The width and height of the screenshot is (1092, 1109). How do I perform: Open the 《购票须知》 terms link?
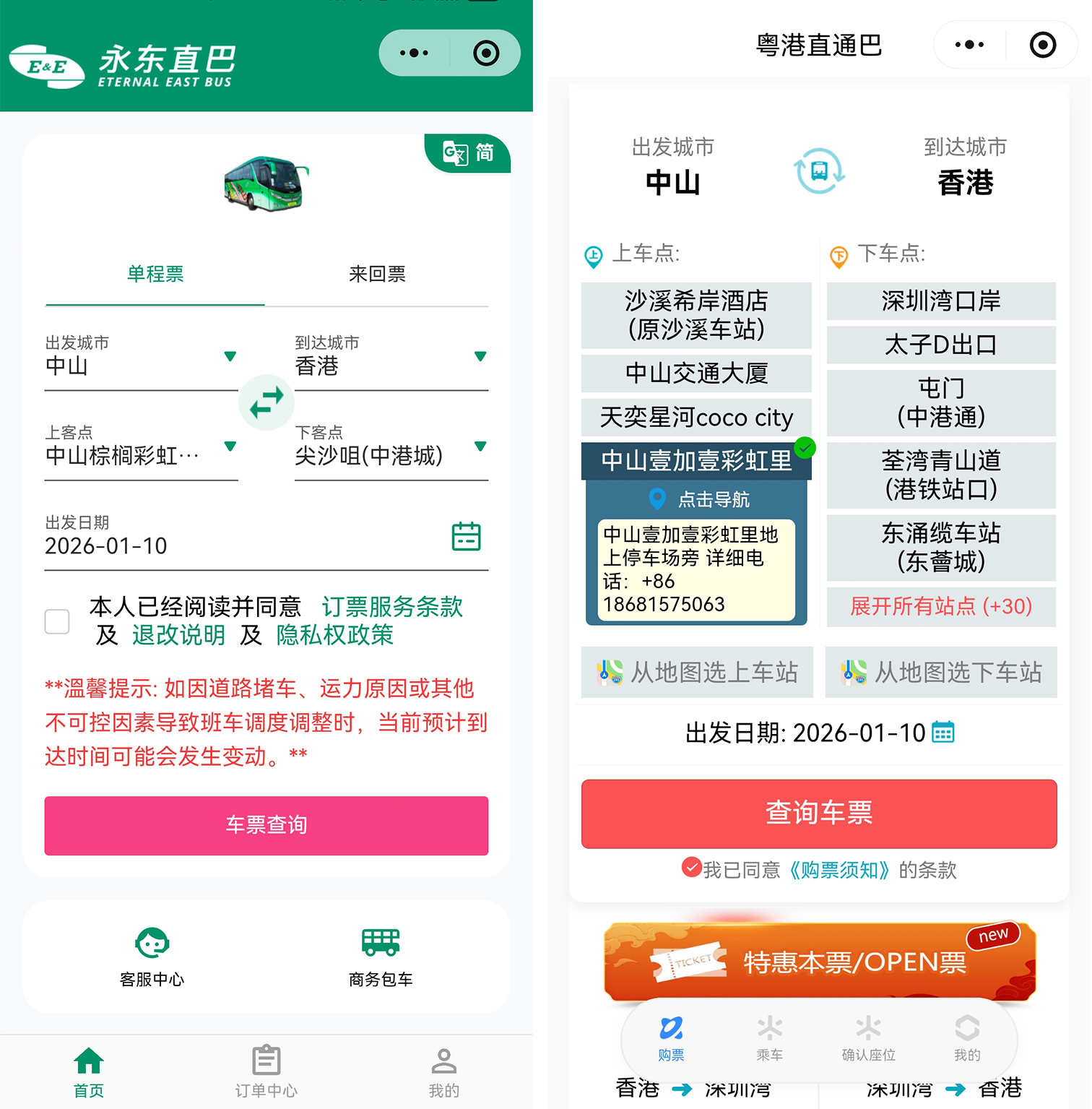838,870
